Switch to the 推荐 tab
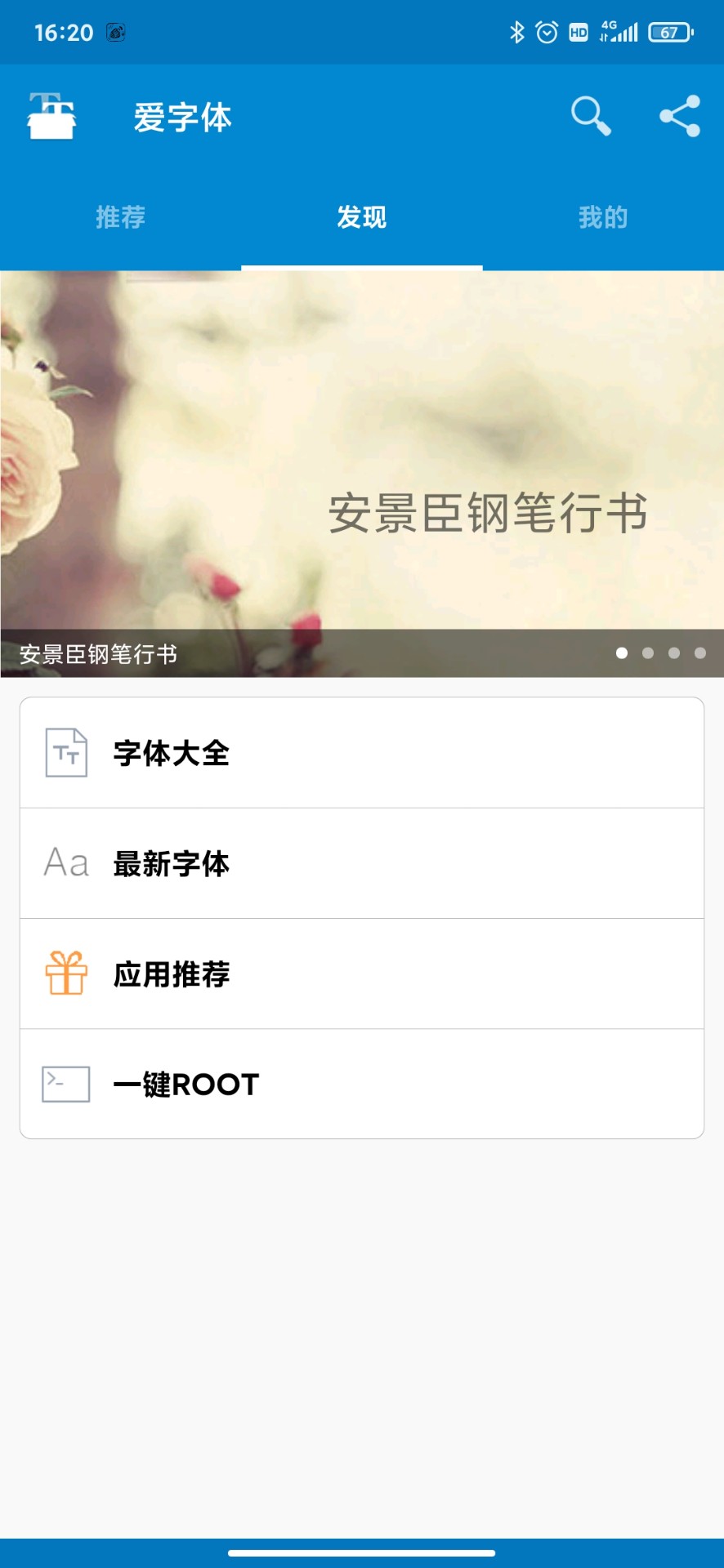724x1568 pixels. pos(120,217)
